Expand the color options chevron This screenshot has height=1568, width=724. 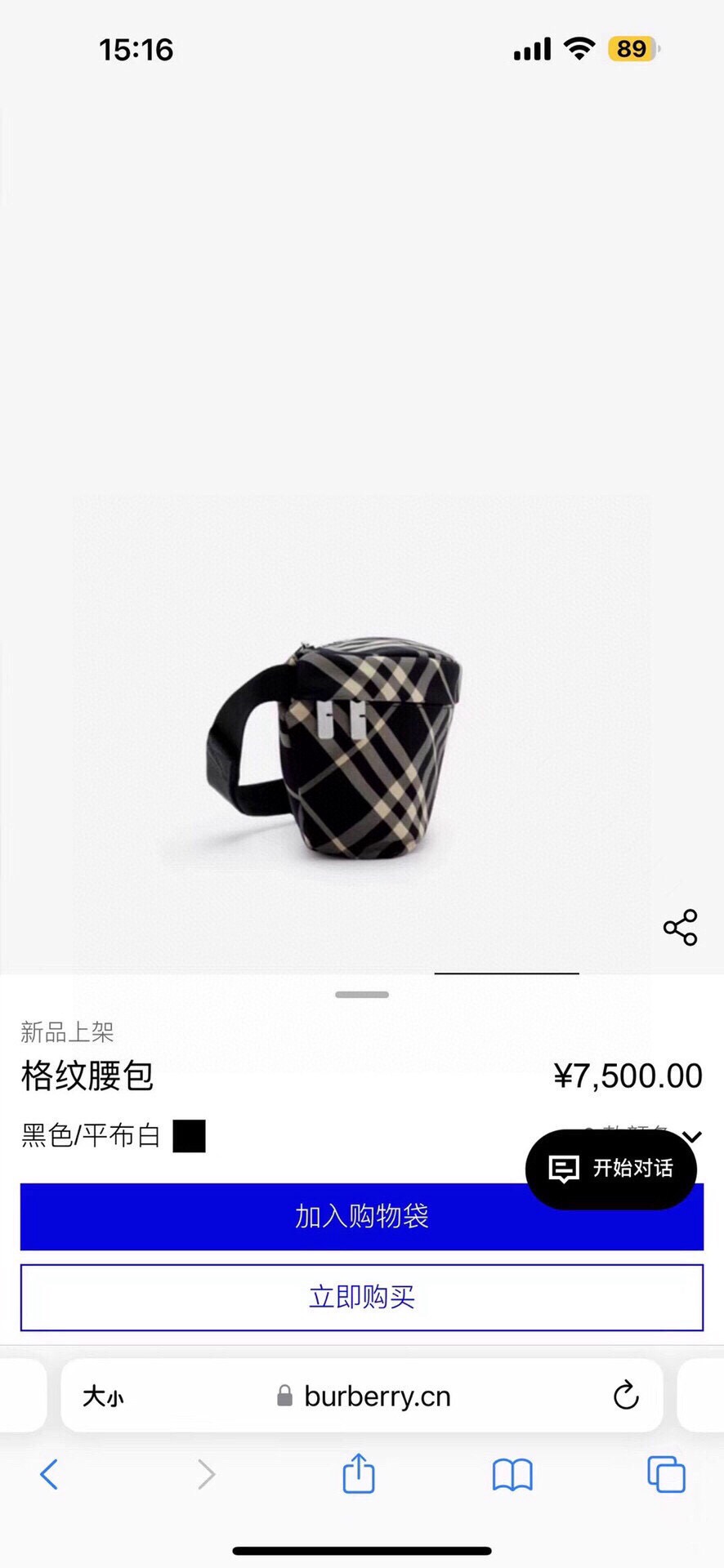point(693,1135)
